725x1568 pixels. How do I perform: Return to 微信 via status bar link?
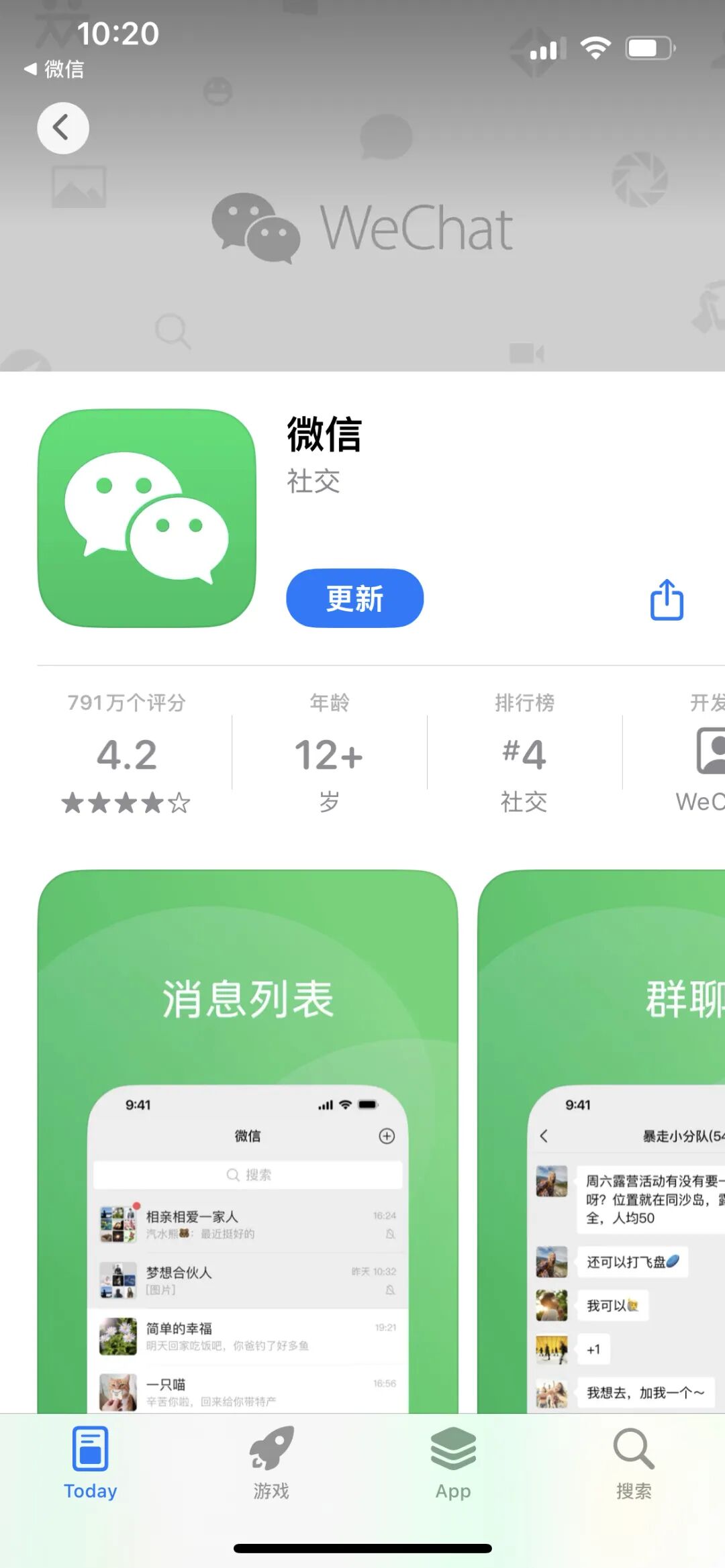[x=54, y=68]
